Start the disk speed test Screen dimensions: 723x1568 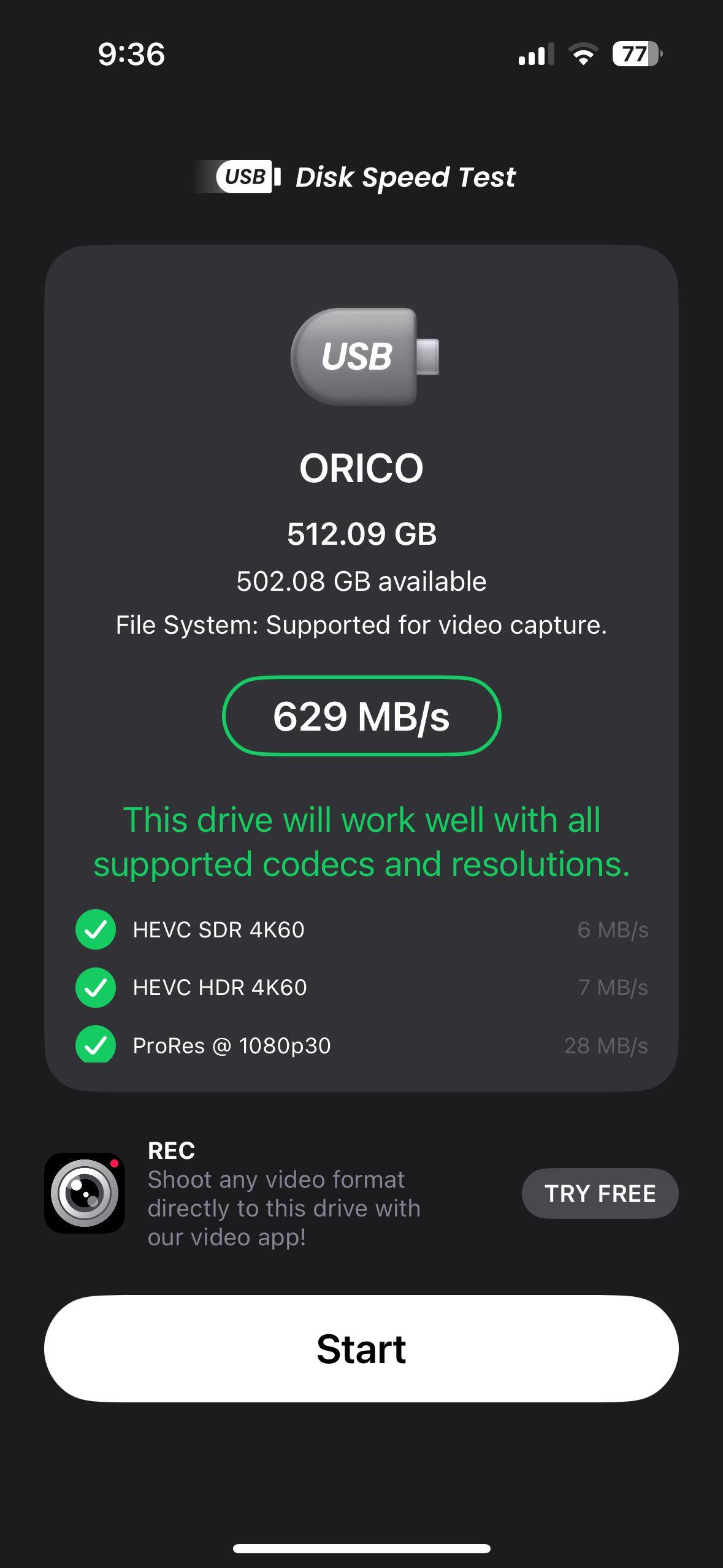[x=361, y=1348]
